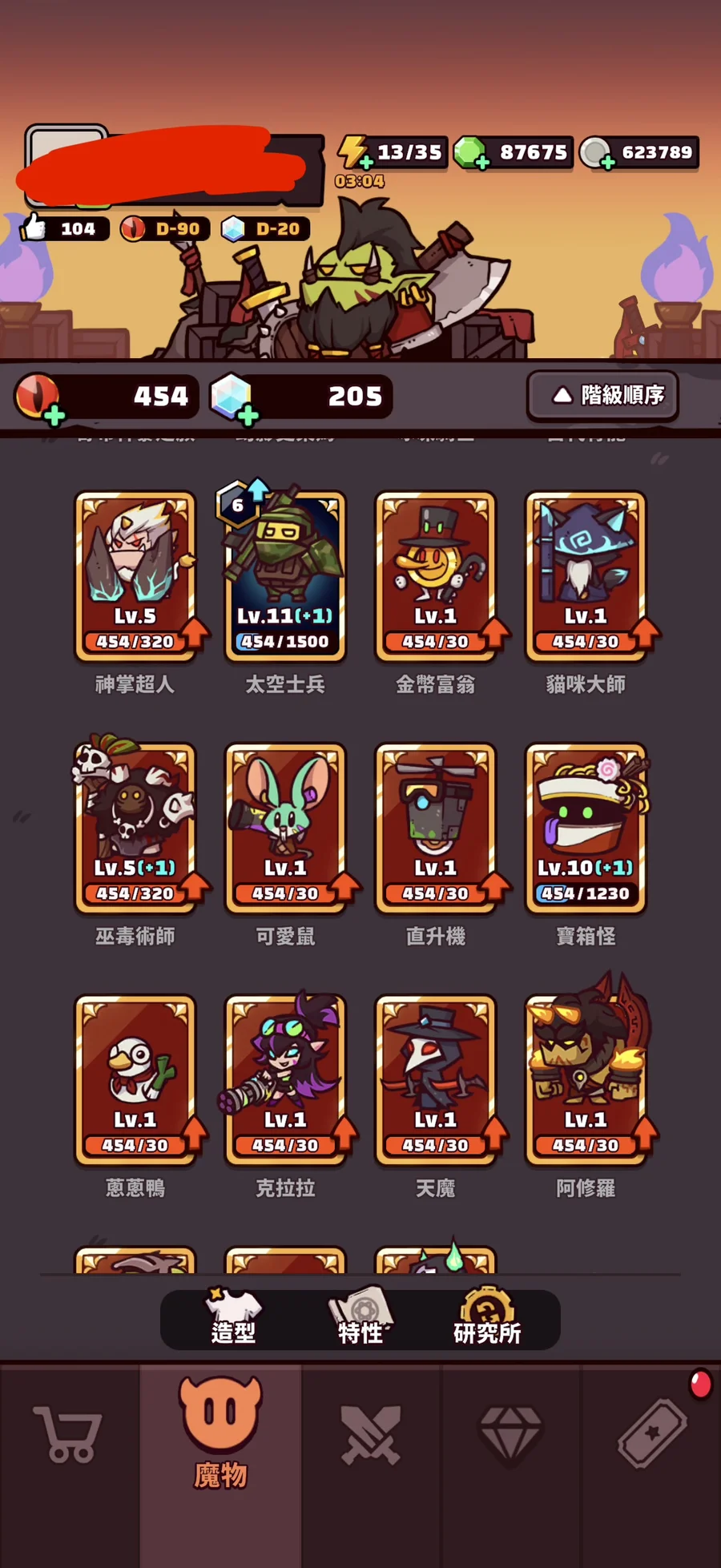Select the 天魔 monster card
Viewport: 721px width, 1568px height.
tap(435, 1079)
